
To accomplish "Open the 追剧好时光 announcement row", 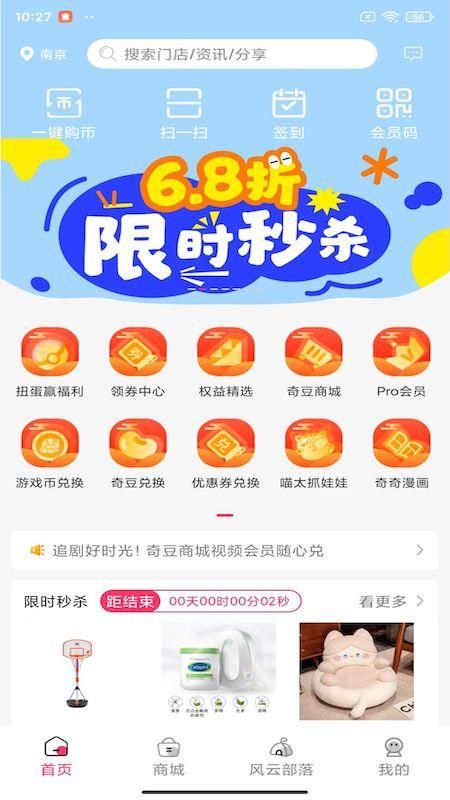I will 225,551.
